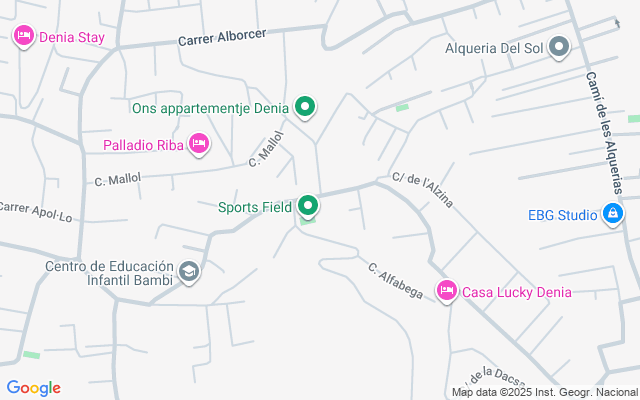
Task: Tap the Centro de Educación Infantil Bambi marker
Action: click(189, 272)
